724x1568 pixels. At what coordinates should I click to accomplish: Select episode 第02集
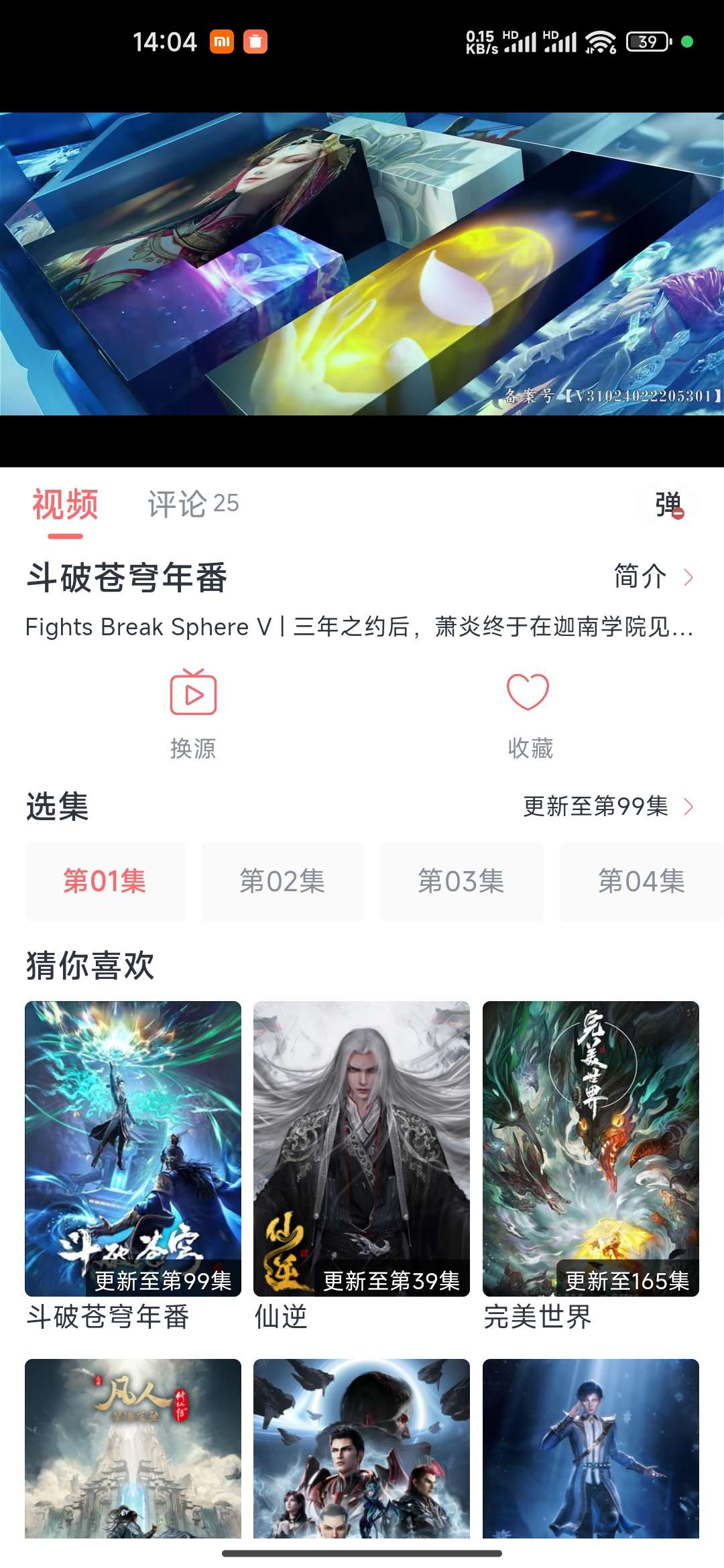pos(282,881)
